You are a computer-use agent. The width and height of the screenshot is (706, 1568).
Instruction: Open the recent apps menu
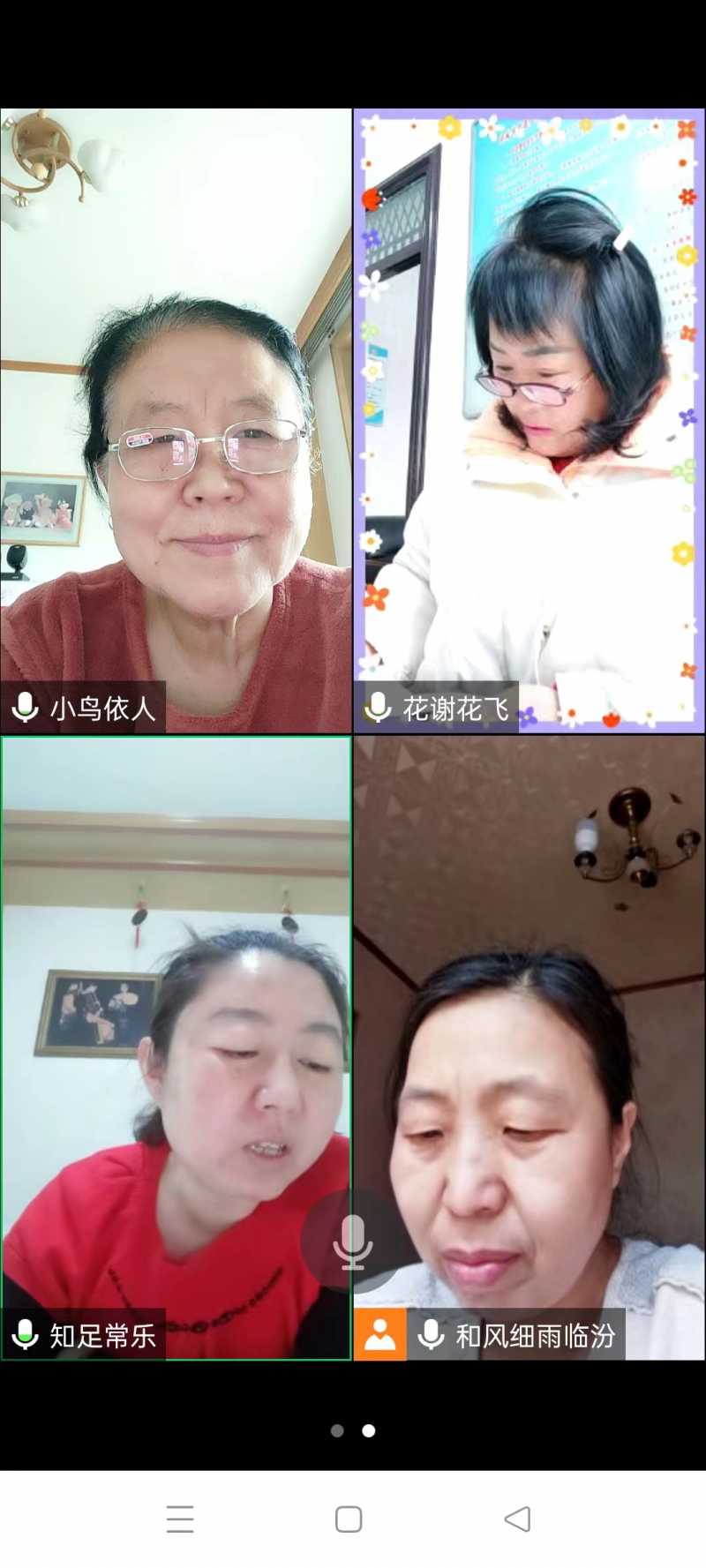tap(180, 1519)
